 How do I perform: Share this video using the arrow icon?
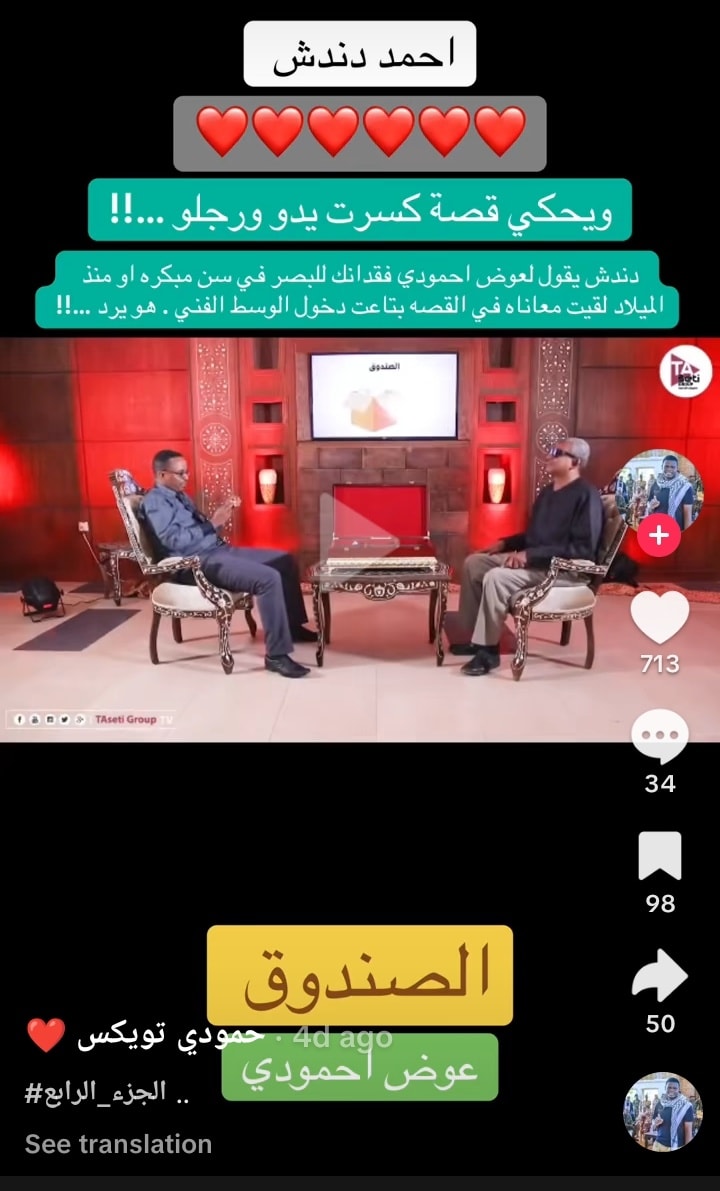pyautogui.click(x=660, y=977)
